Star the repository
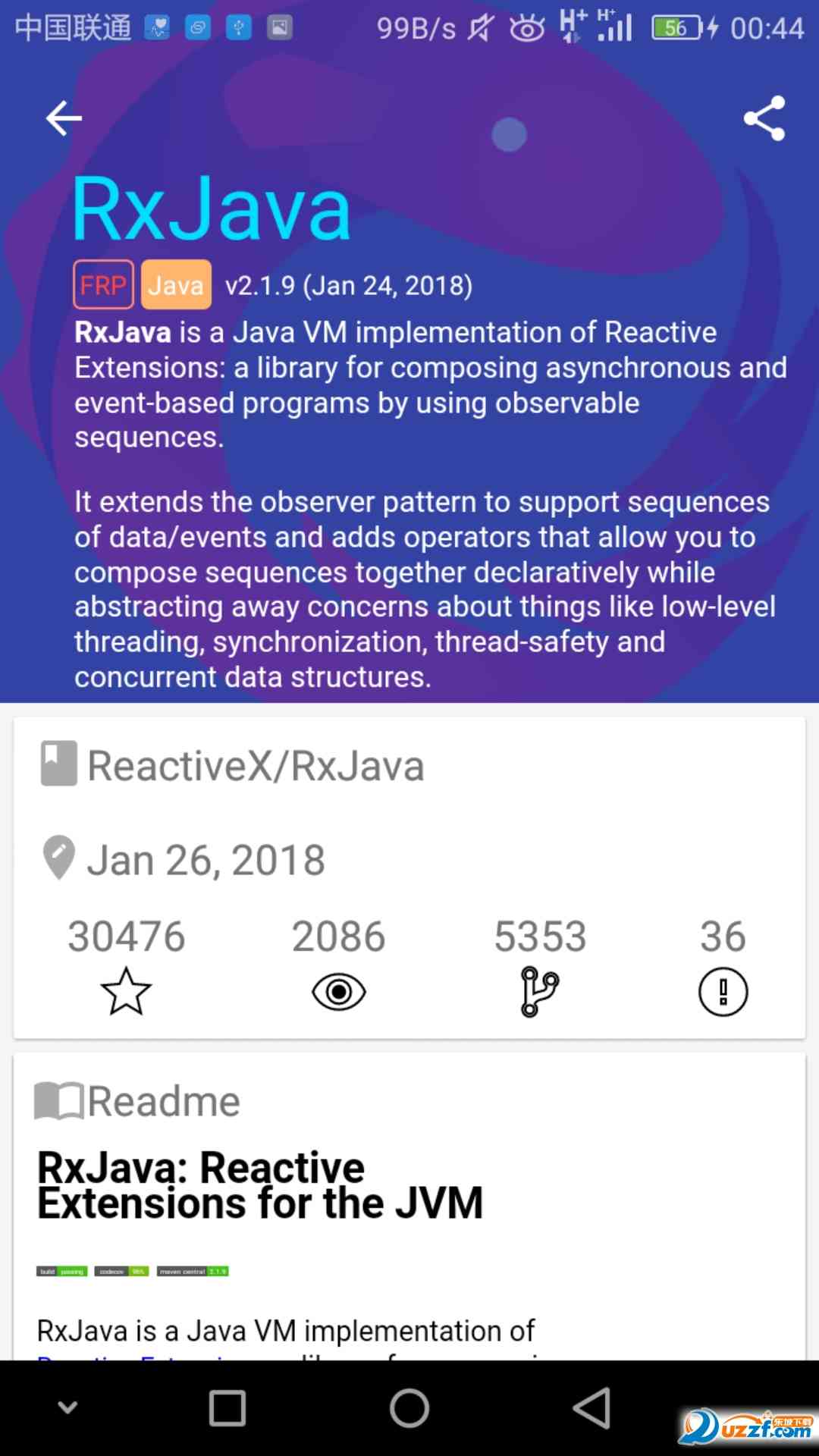Screen dimensions: 819x1456 [126, 990]
